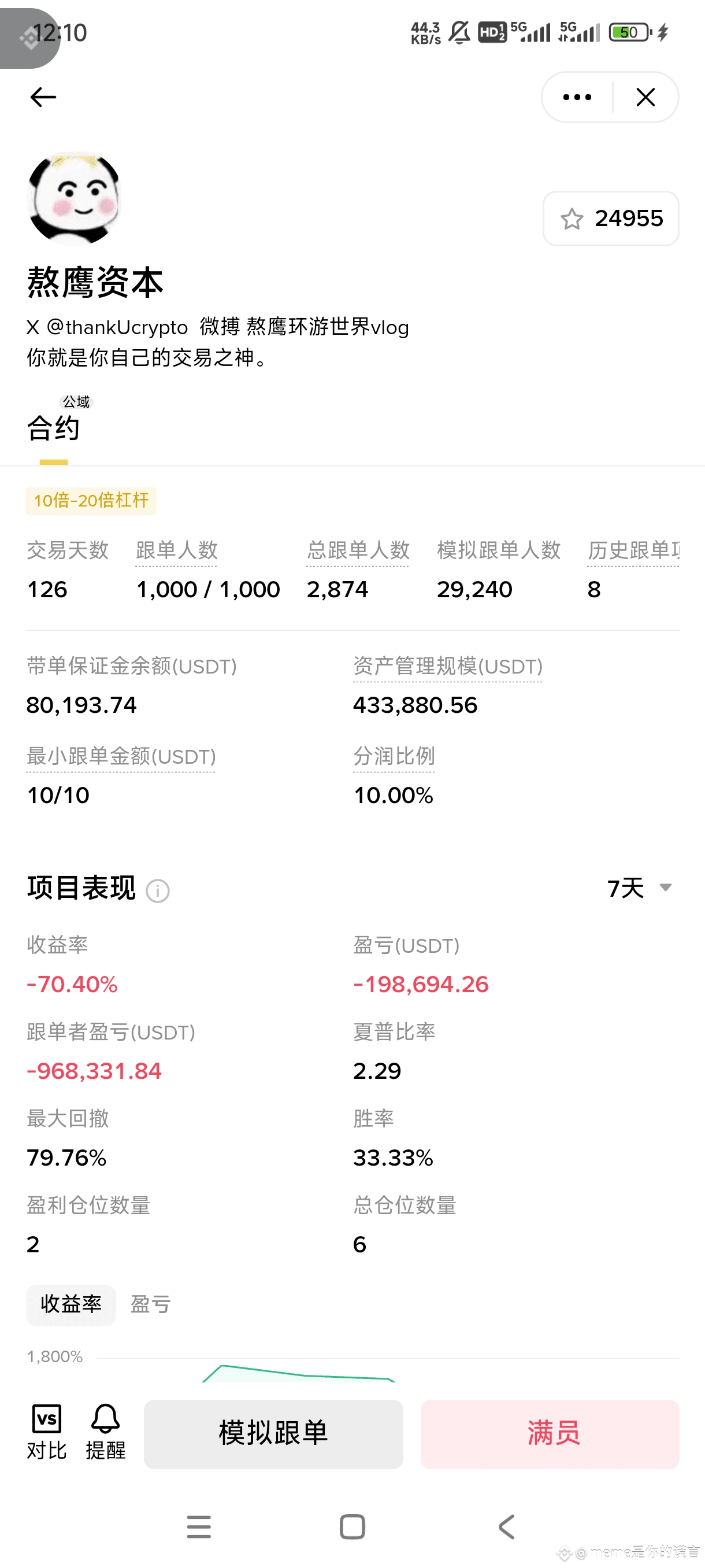Open the three-dot more options menu
Viewport: 705px width, 1568px height.
pyautogui.click(x=577, y=97)
